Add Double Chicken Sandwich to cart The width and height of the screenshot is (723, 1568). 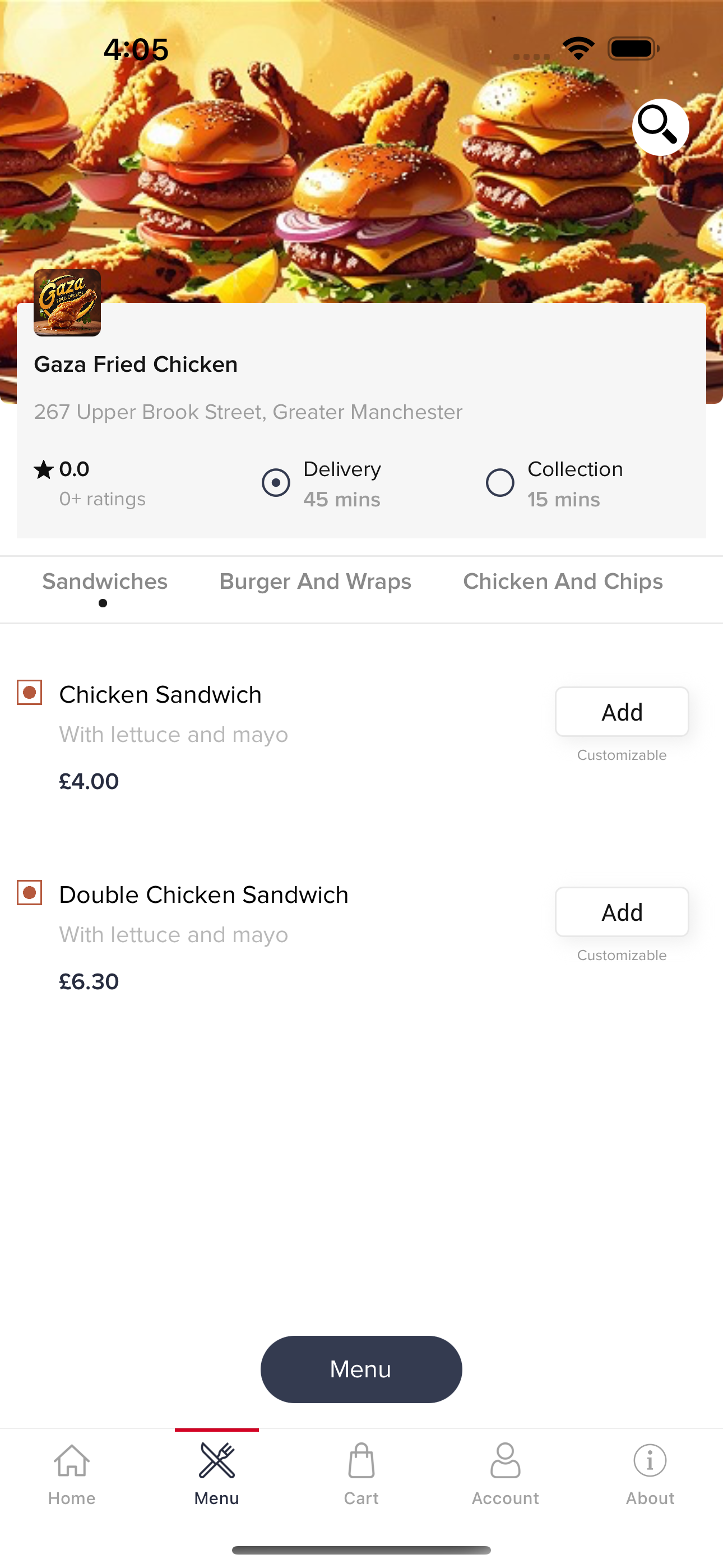pos(622,912)
